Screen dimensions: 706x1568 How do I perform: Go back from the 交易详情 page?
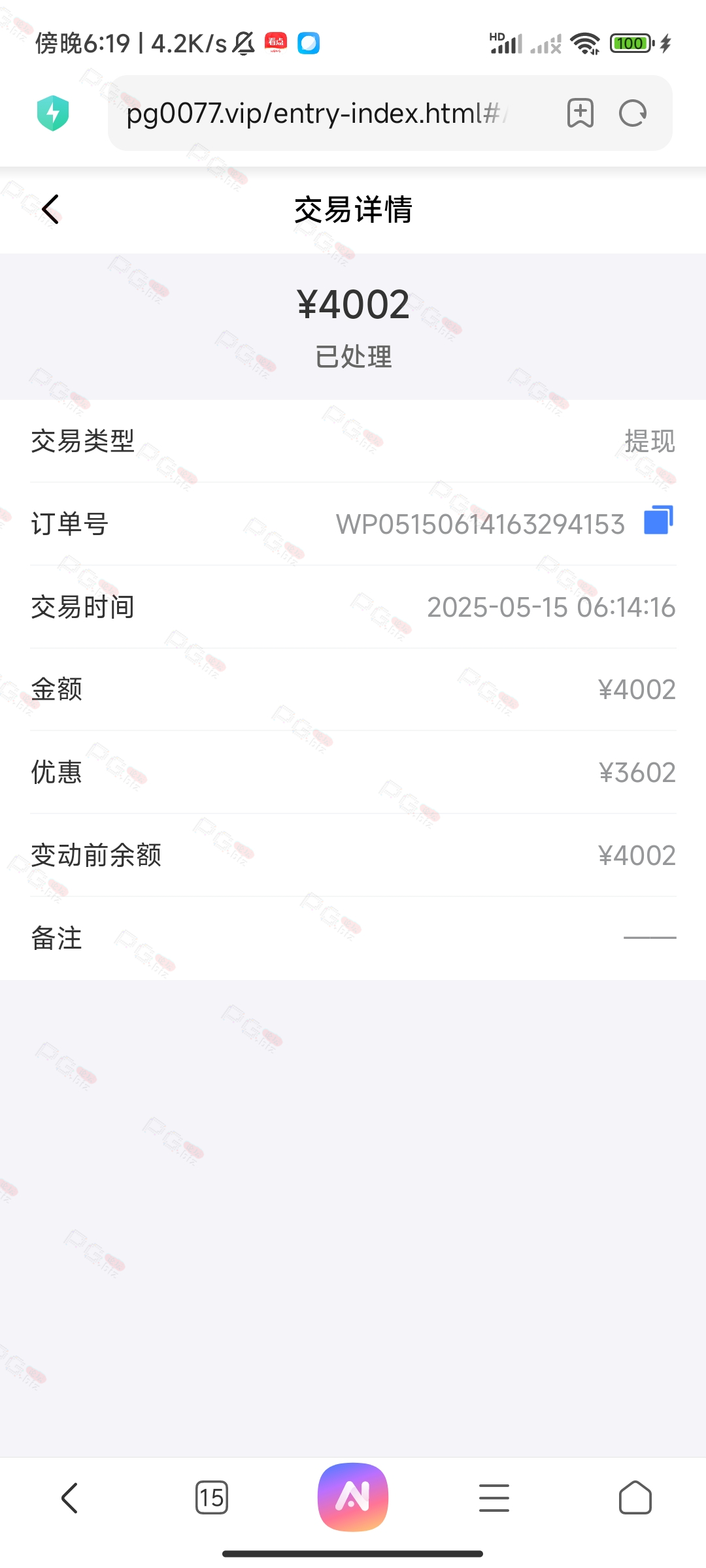click(x=50, y=209)
